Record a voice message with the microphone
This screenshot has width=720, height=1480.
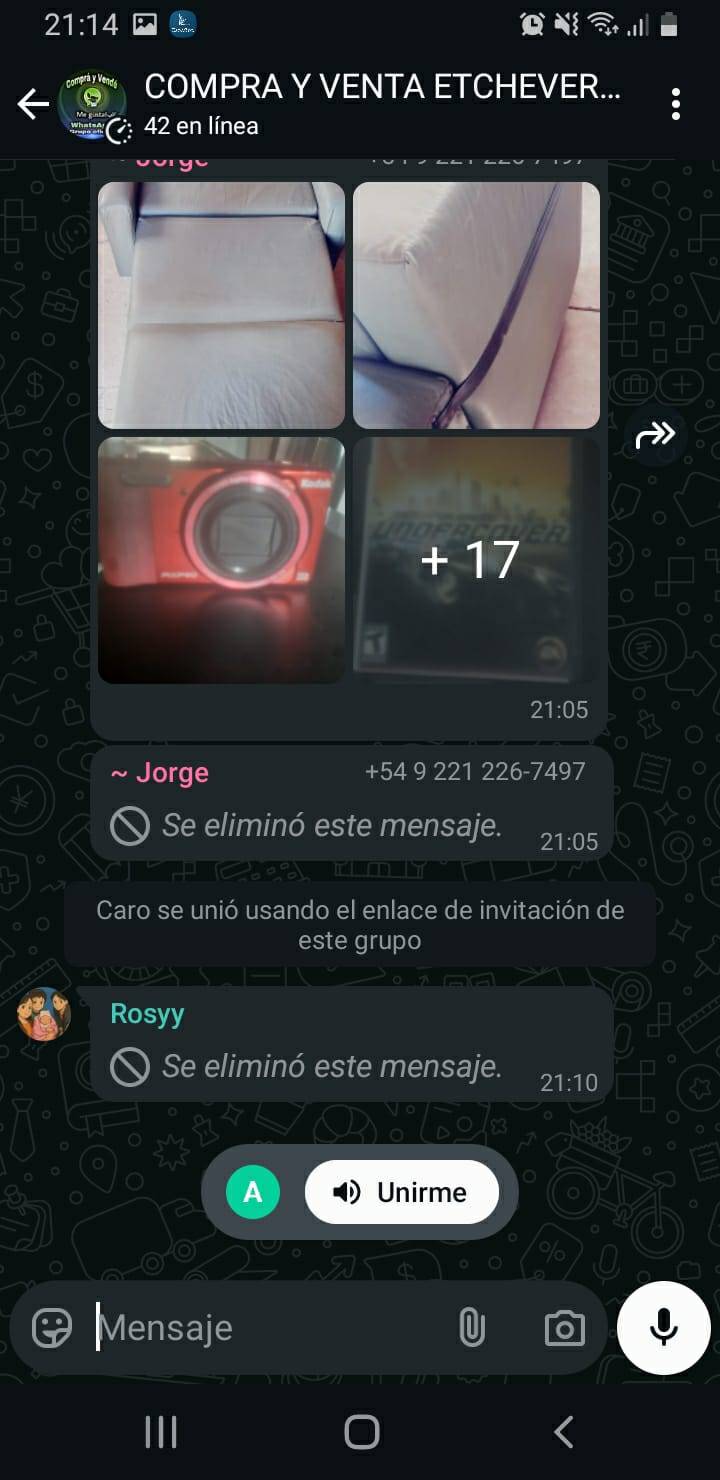pos(664,1328)
